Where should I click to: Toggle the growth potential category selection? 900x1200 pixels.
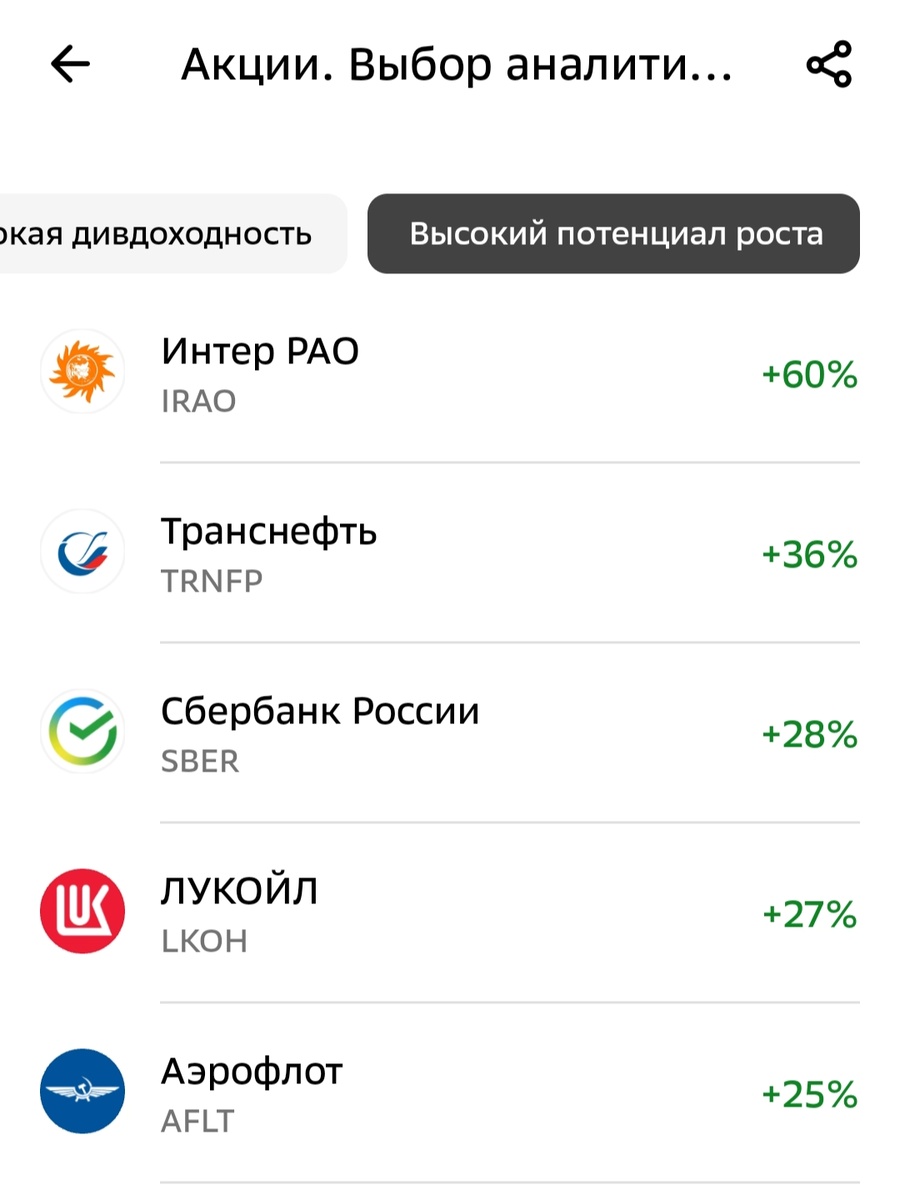[x=614, y=234]
